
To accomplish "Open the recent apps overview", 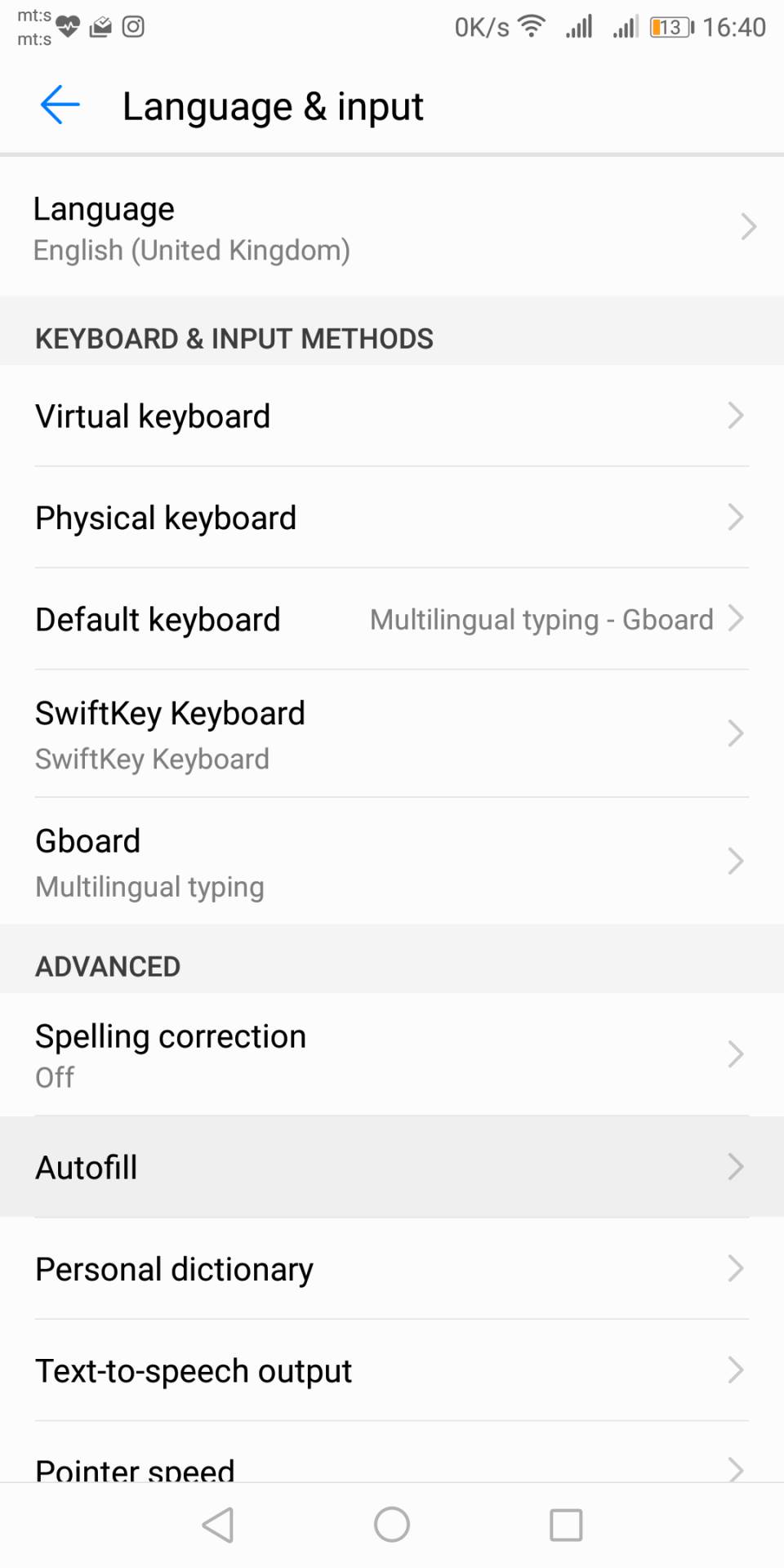I will [x=566, y=1524].
